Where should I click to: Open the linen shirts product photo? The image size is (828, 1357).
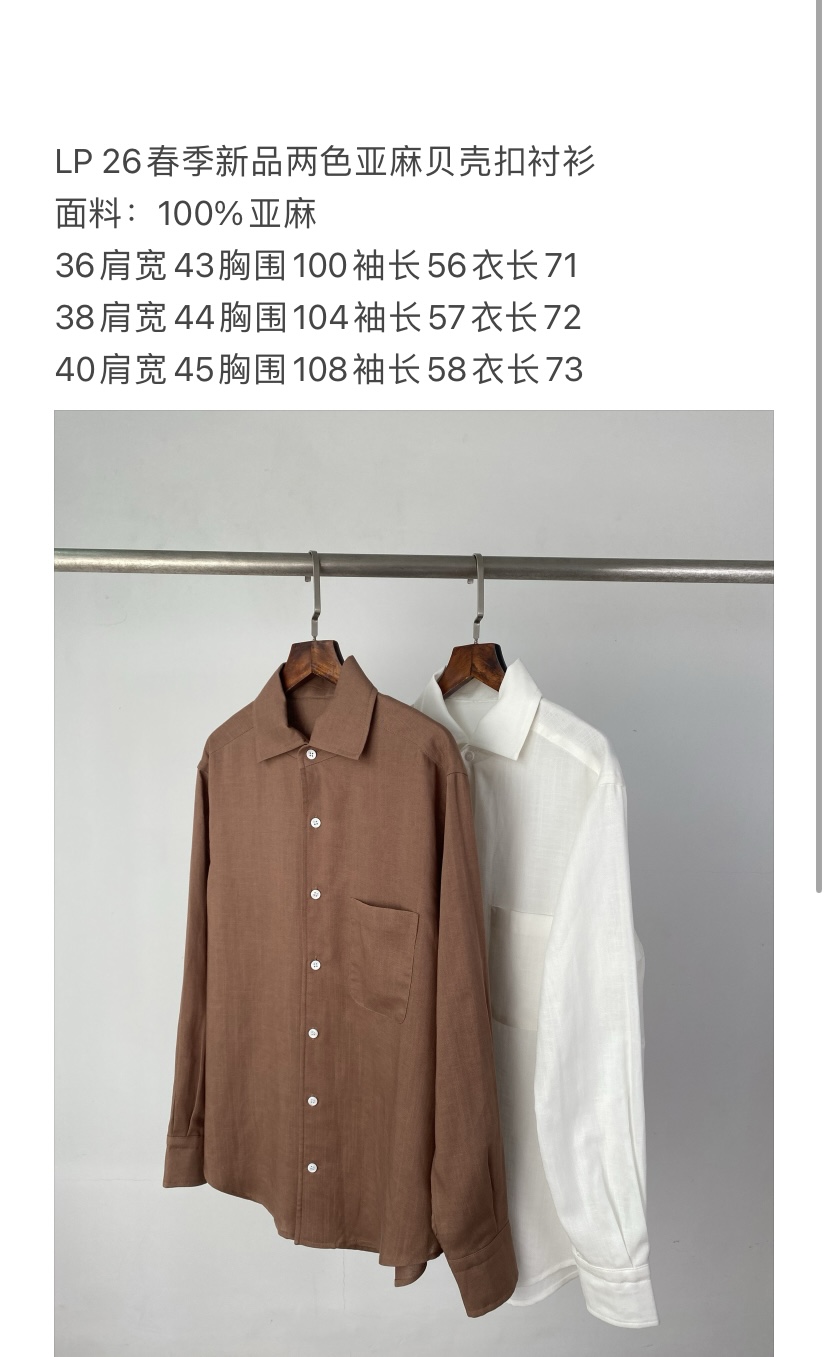413,882
